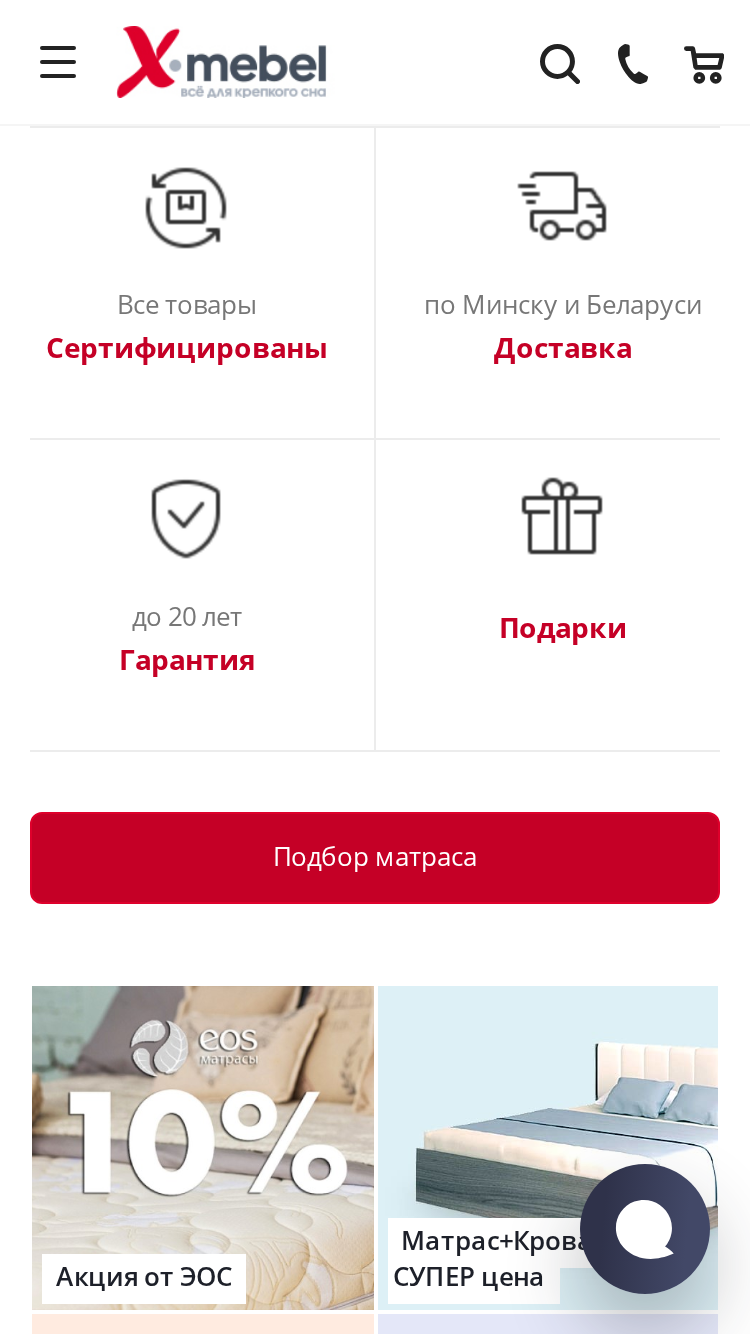Screen dimensions: 750x1334
Task: Tap the phone call icon
Action: pyautogui.click(x=632, y=64)
